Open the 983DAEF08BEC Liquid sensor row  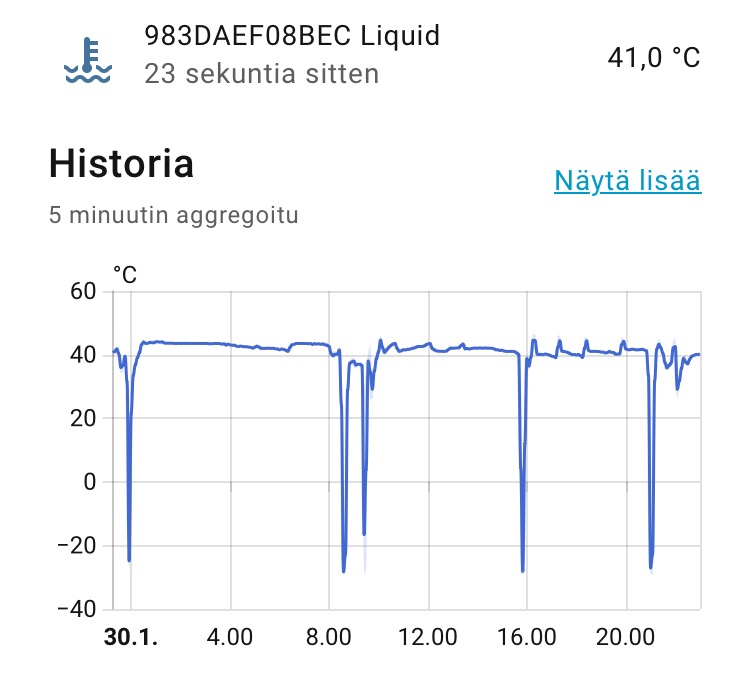point(291,55)
